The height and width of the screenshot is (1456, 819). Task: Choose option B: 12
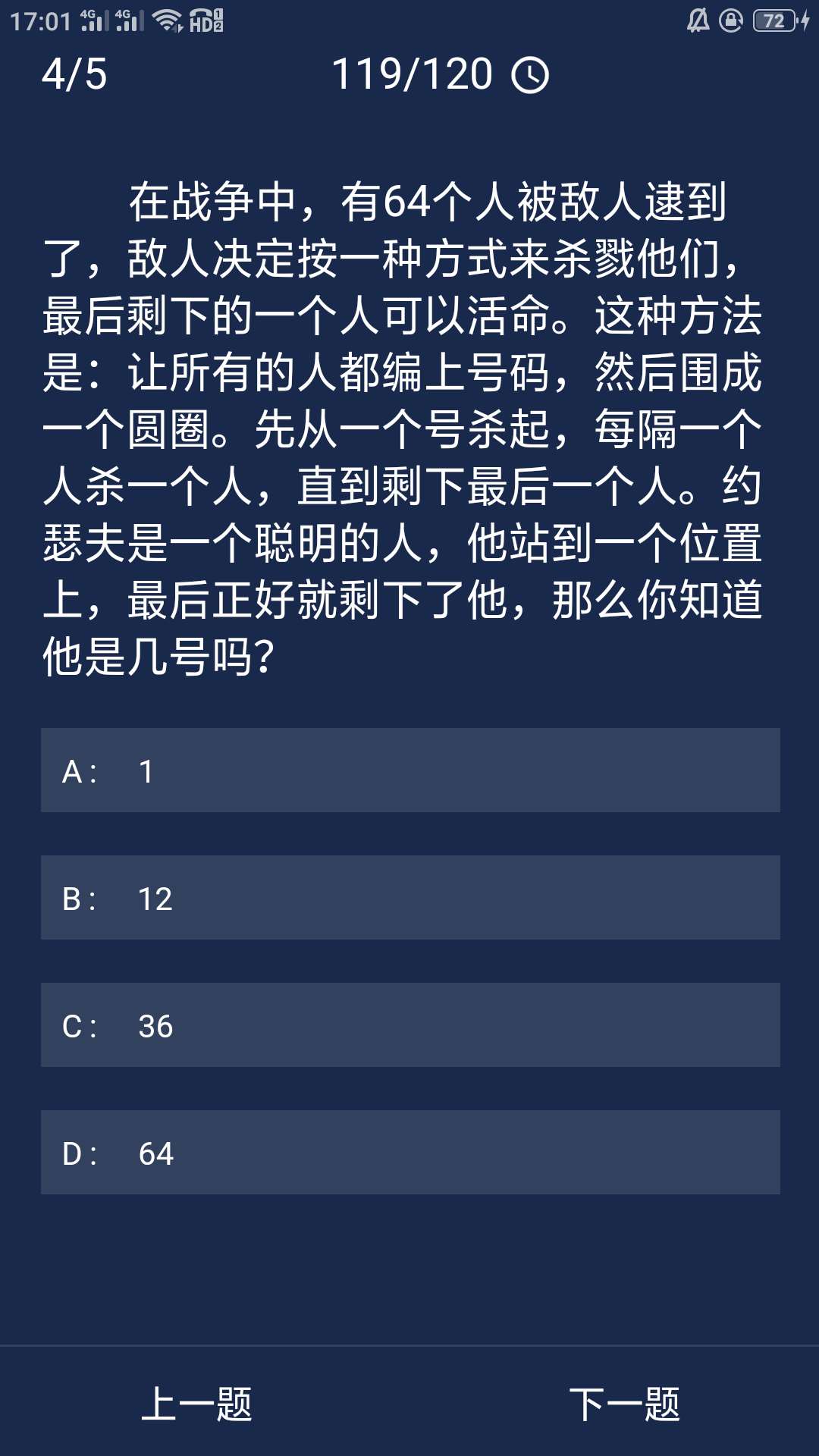(409, 898)
